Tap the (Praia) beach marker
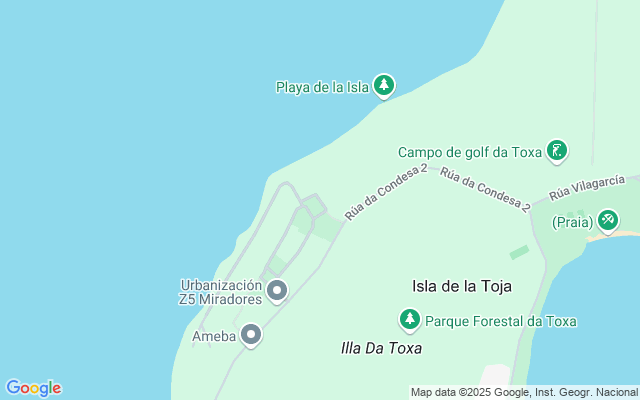 coord(608,221)
